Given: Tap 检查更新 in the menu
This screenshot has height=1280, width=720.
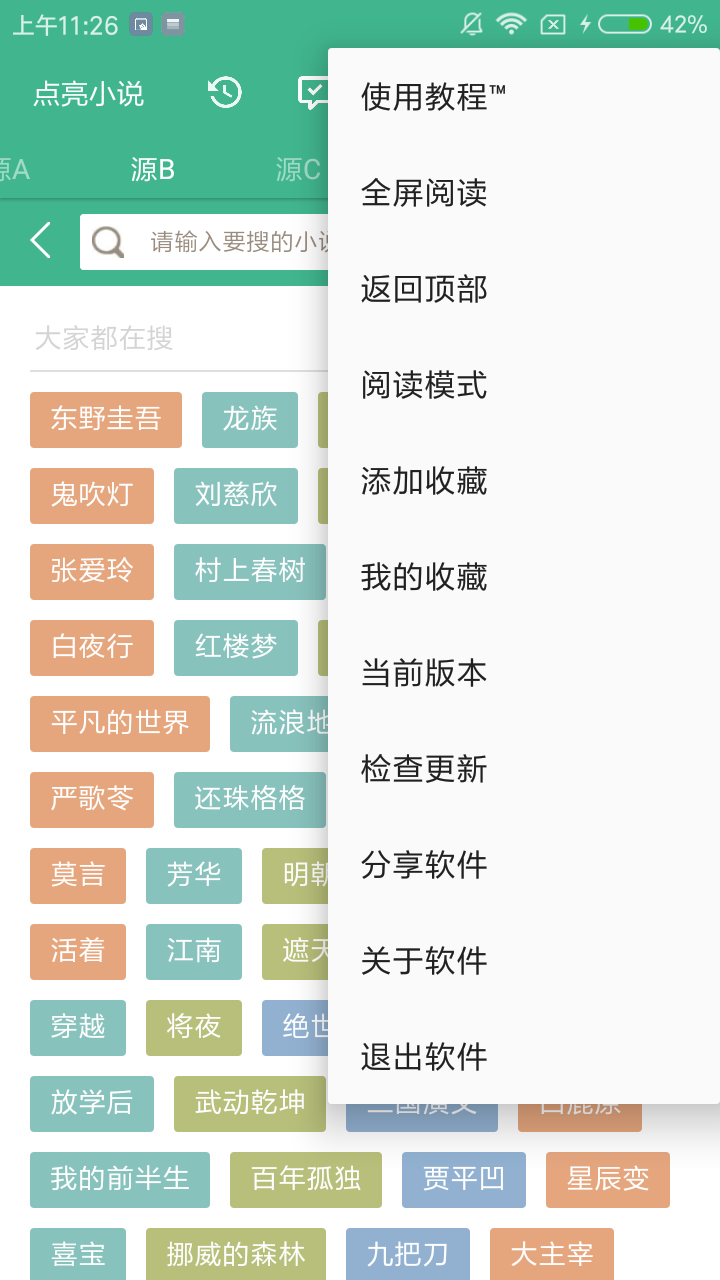Looking at the screenshot, I should [x=524, y=769].
